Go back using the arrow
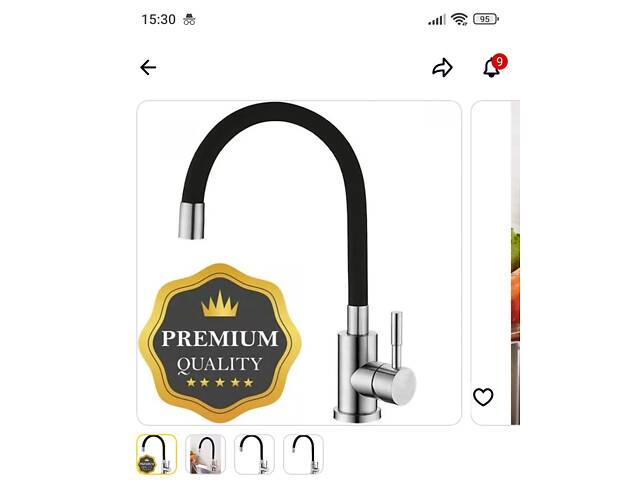 (148, 68)
